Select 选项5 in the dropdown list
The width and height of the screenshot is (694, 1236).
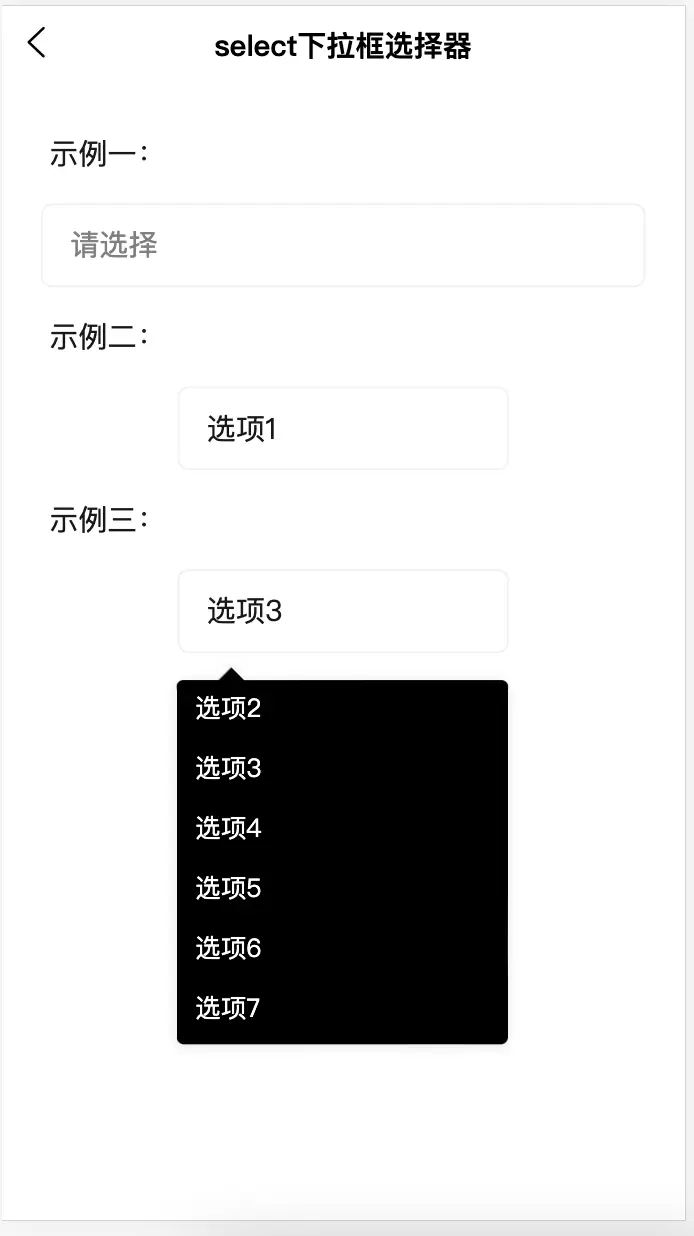click(342, 888)
